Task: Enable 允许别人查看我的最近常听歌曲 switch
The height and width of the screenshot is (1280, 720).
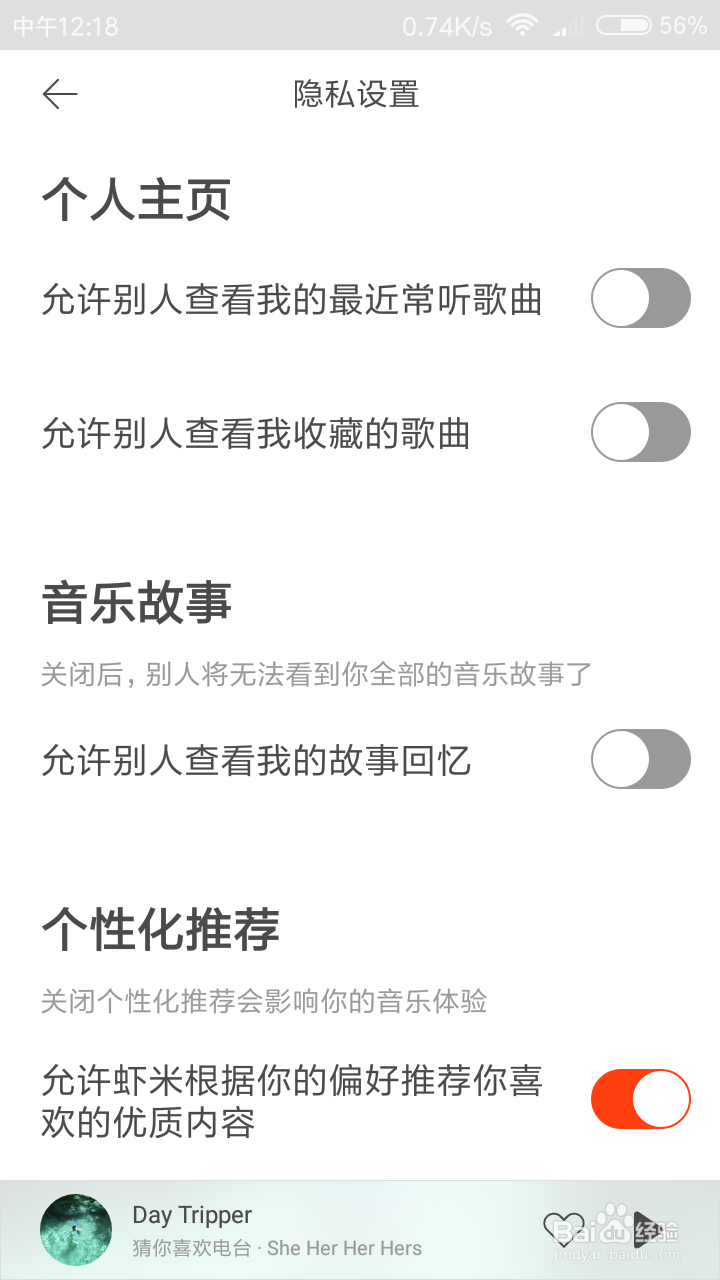Action: [641, 298]
